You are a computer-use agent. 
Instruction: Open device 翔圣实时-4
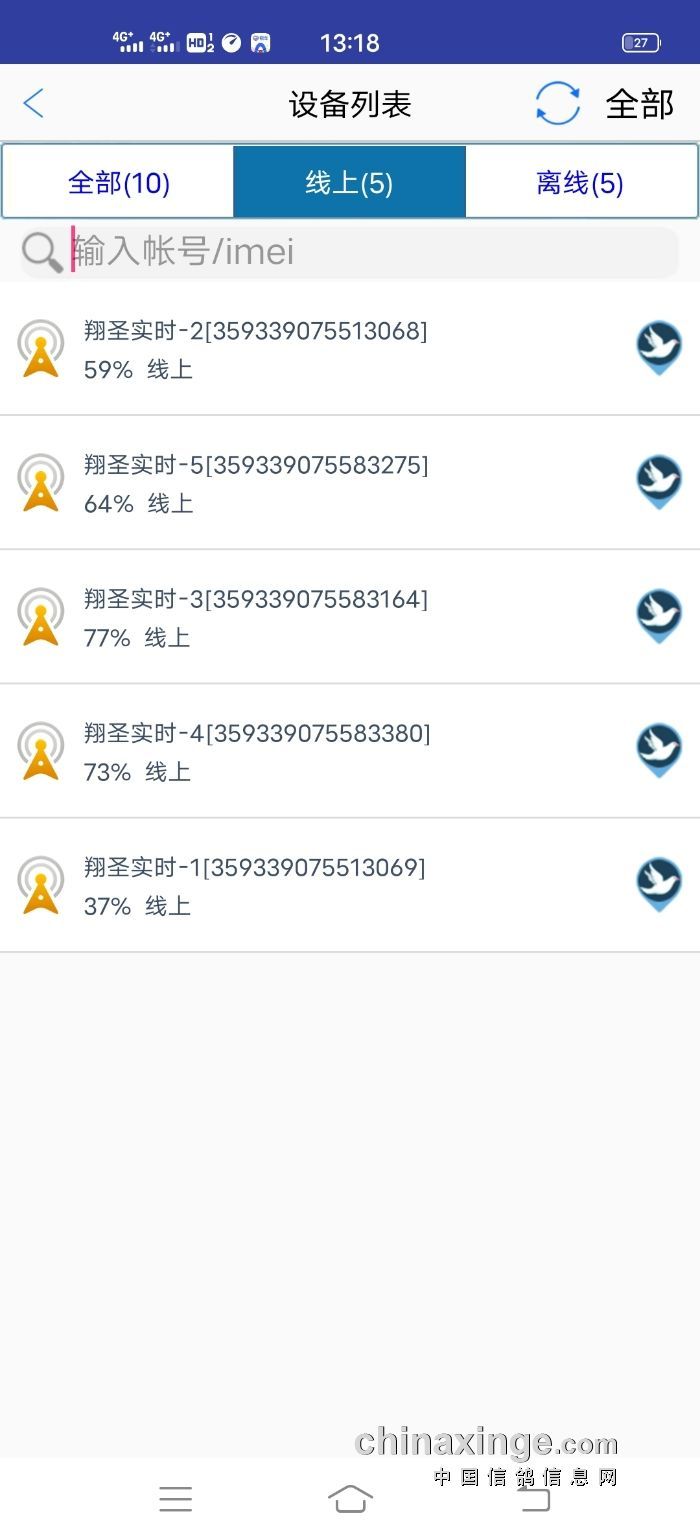tap(350, 750)
